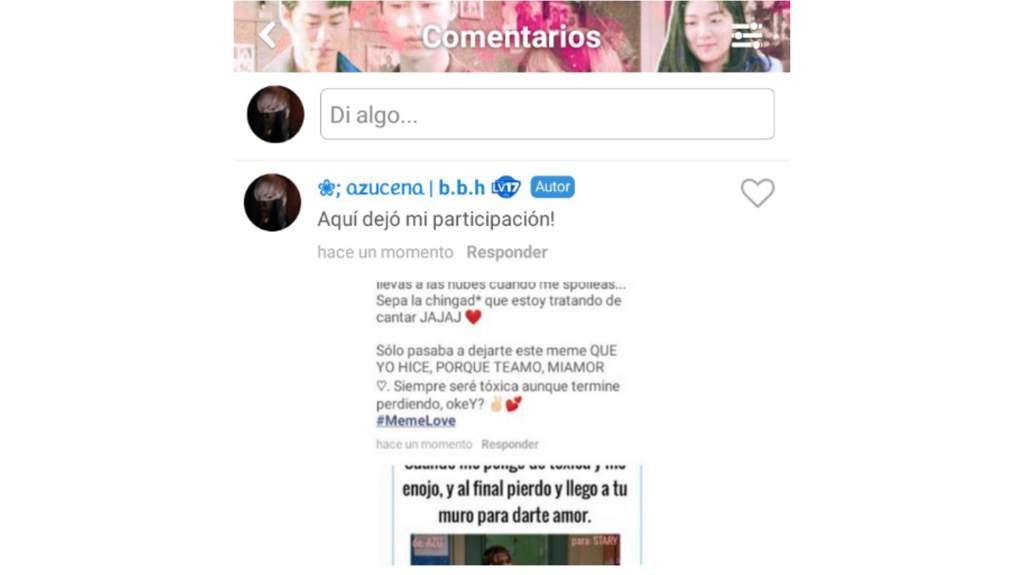Viewport: 1024px width, 575px height.
Task: Go back from the Comentarios screen
Action: click(x=267, y=35)
